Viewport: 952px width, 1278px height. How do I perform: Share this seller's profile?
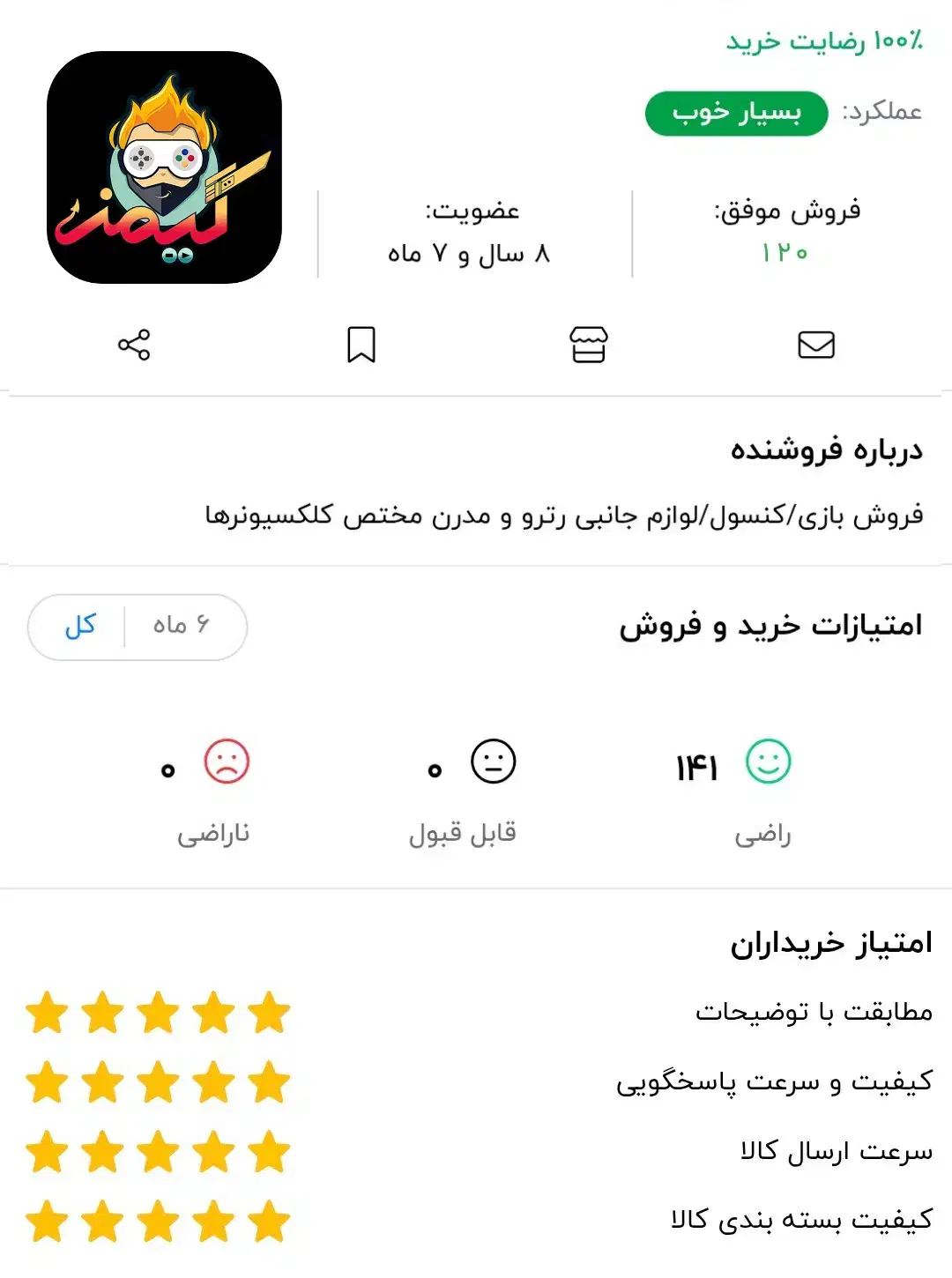click(x=134, y=345)
